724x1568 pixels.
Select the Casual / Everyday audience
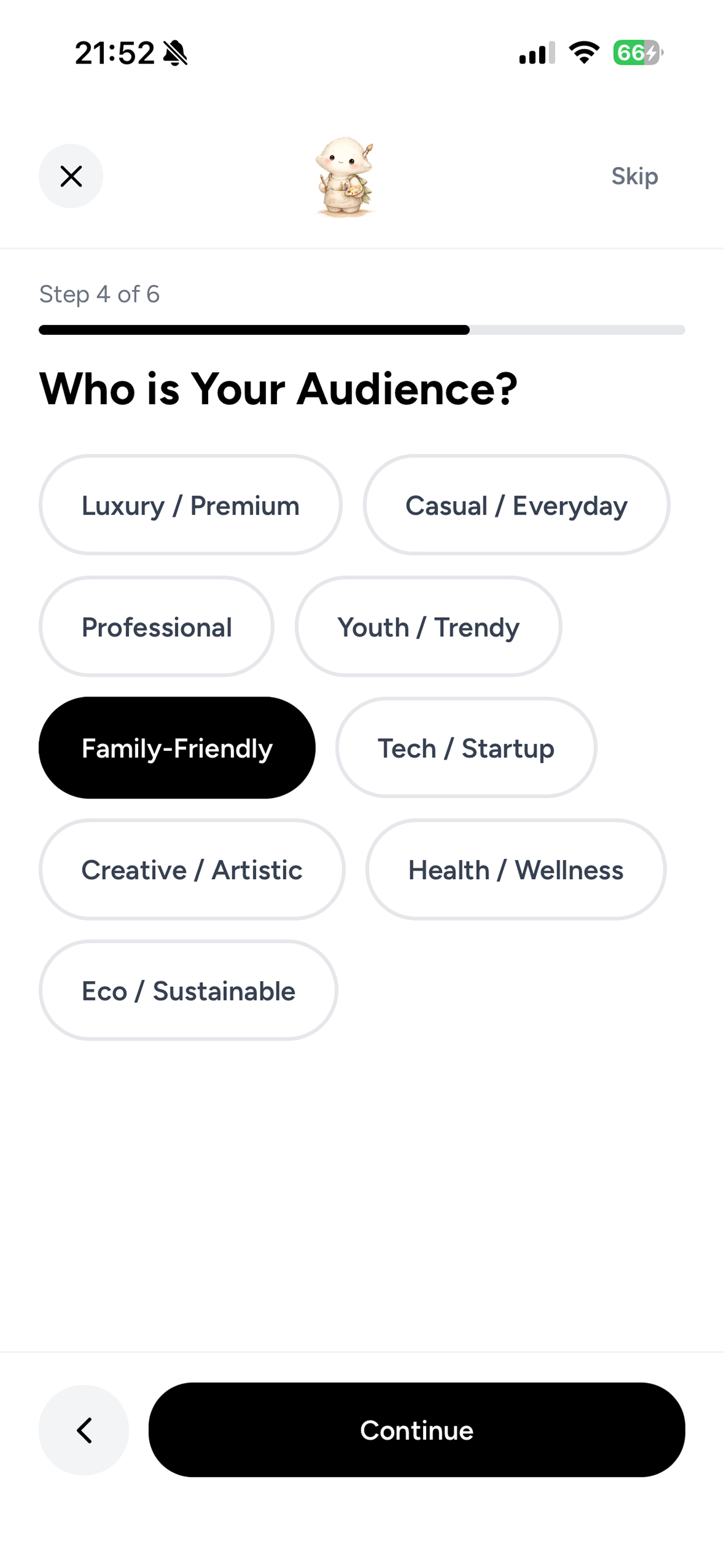[516, 505]
